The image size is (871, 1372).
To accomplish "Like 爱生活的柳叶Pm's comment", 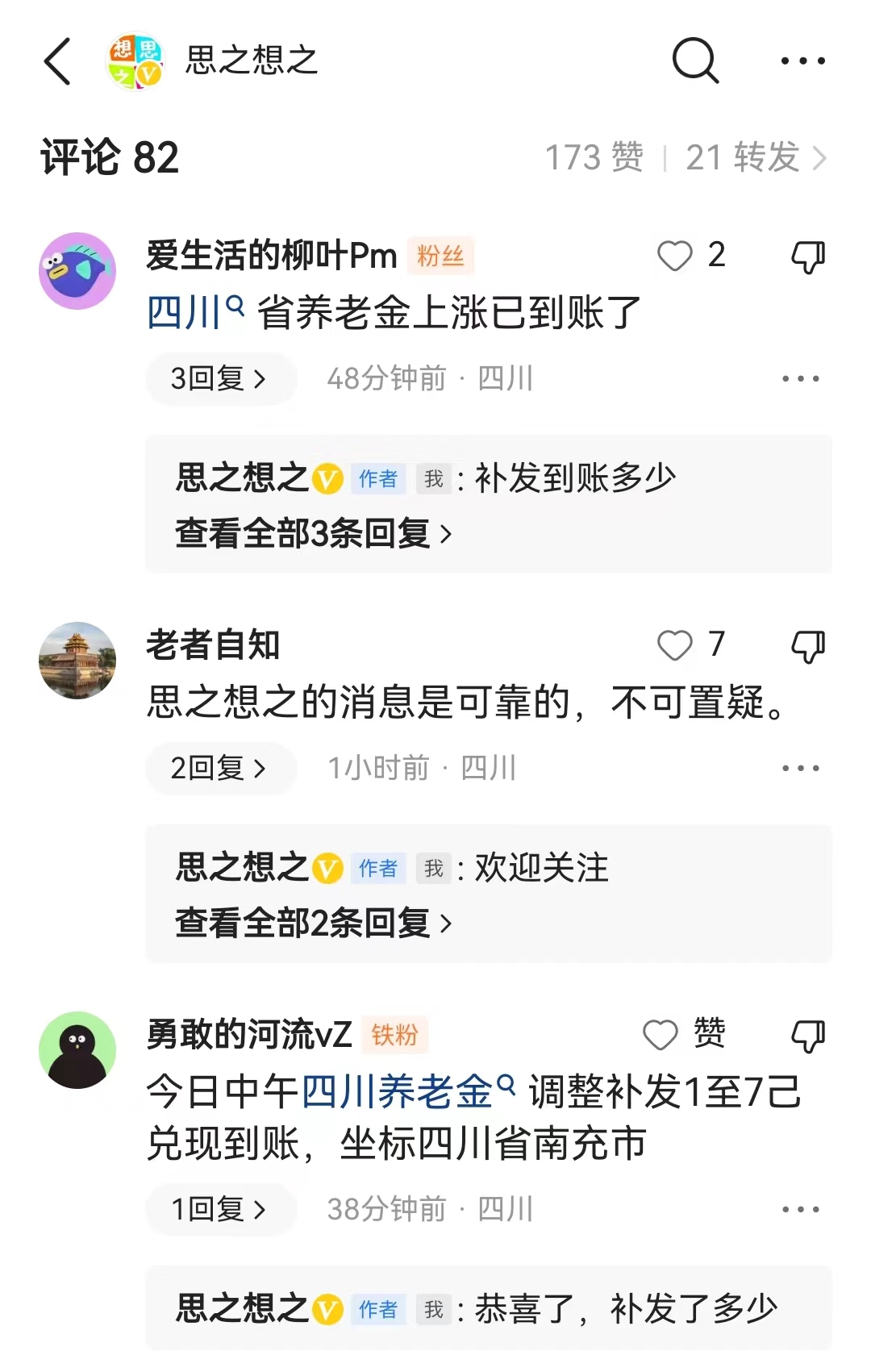I will pos(675,256).
